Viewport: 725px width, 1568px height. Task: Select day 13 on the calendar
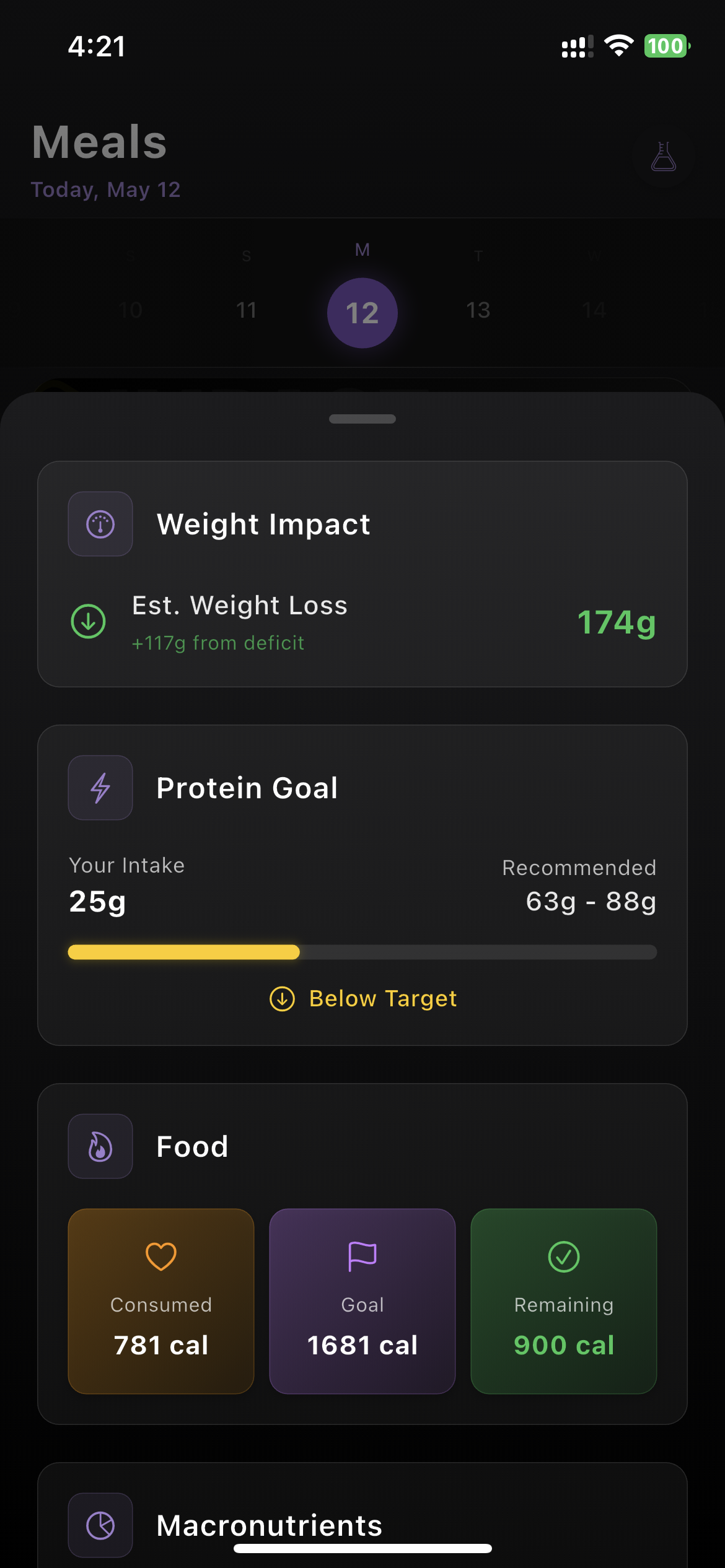click(x=478, y=310)
